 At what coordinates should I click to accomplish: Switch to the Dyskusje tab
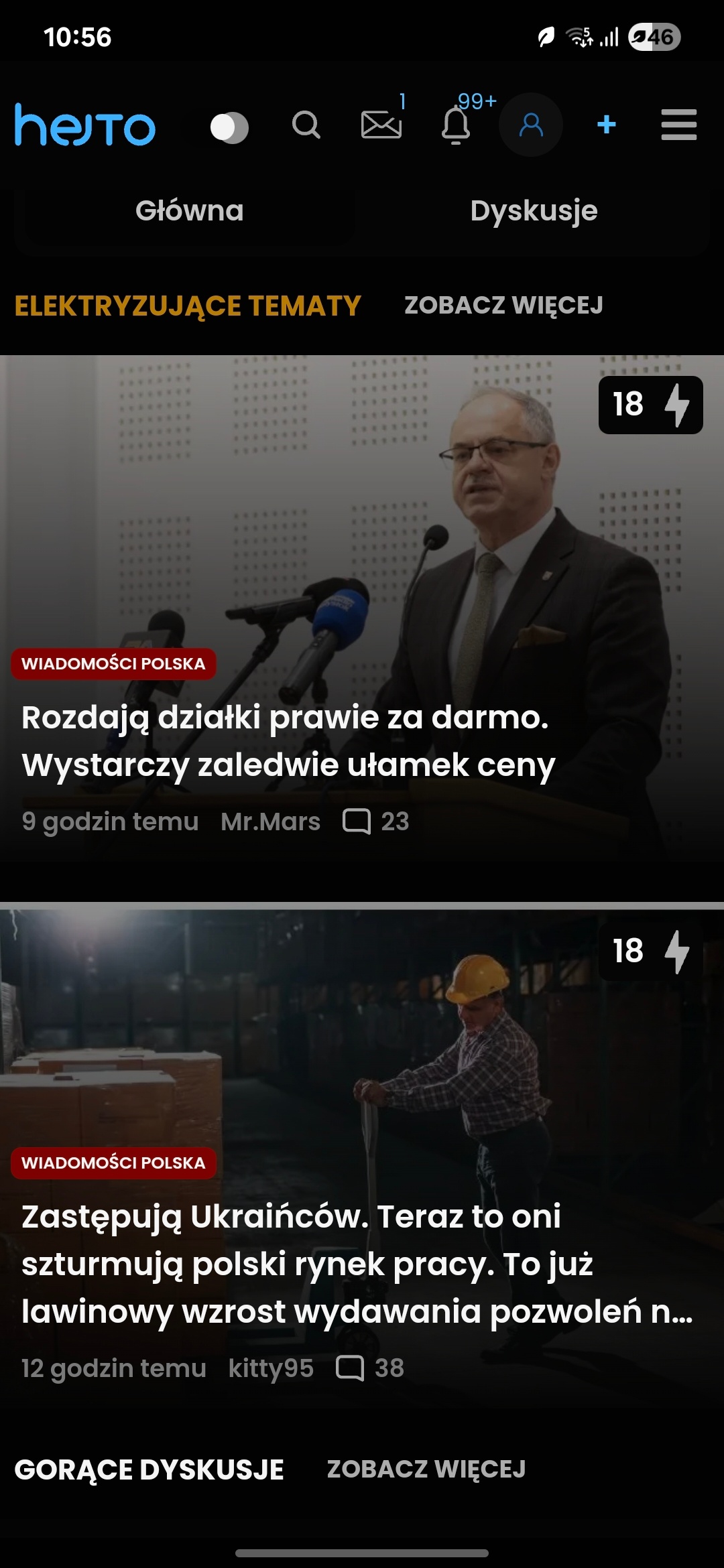[x=534, y=211]
